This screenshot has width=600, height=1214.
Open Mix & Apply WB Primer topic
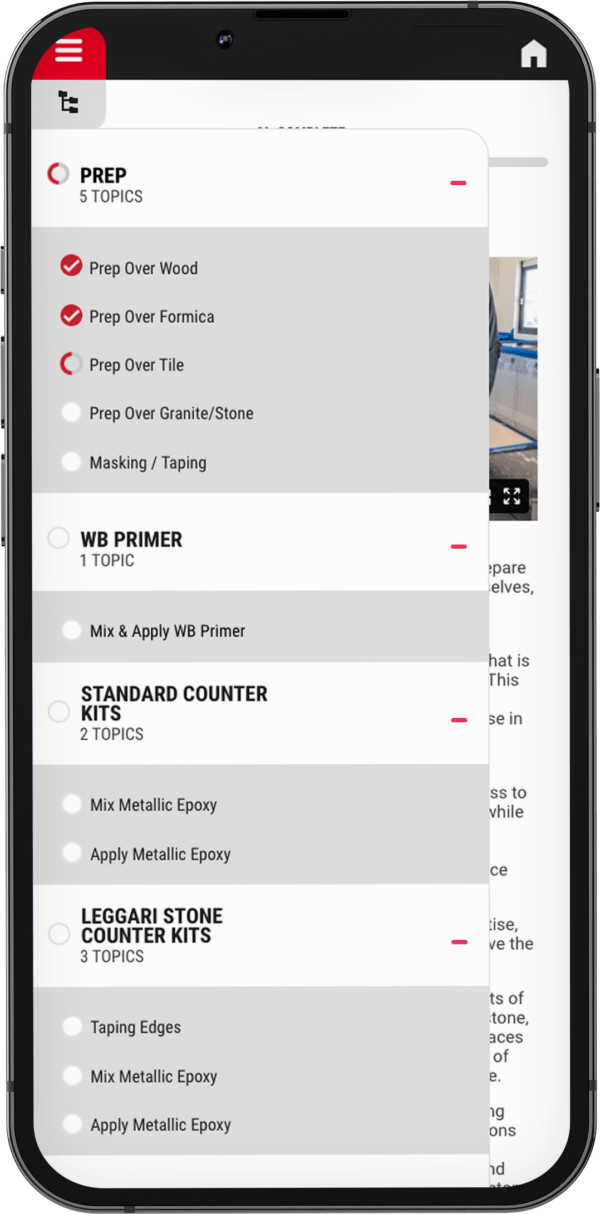tap(167, 631)
